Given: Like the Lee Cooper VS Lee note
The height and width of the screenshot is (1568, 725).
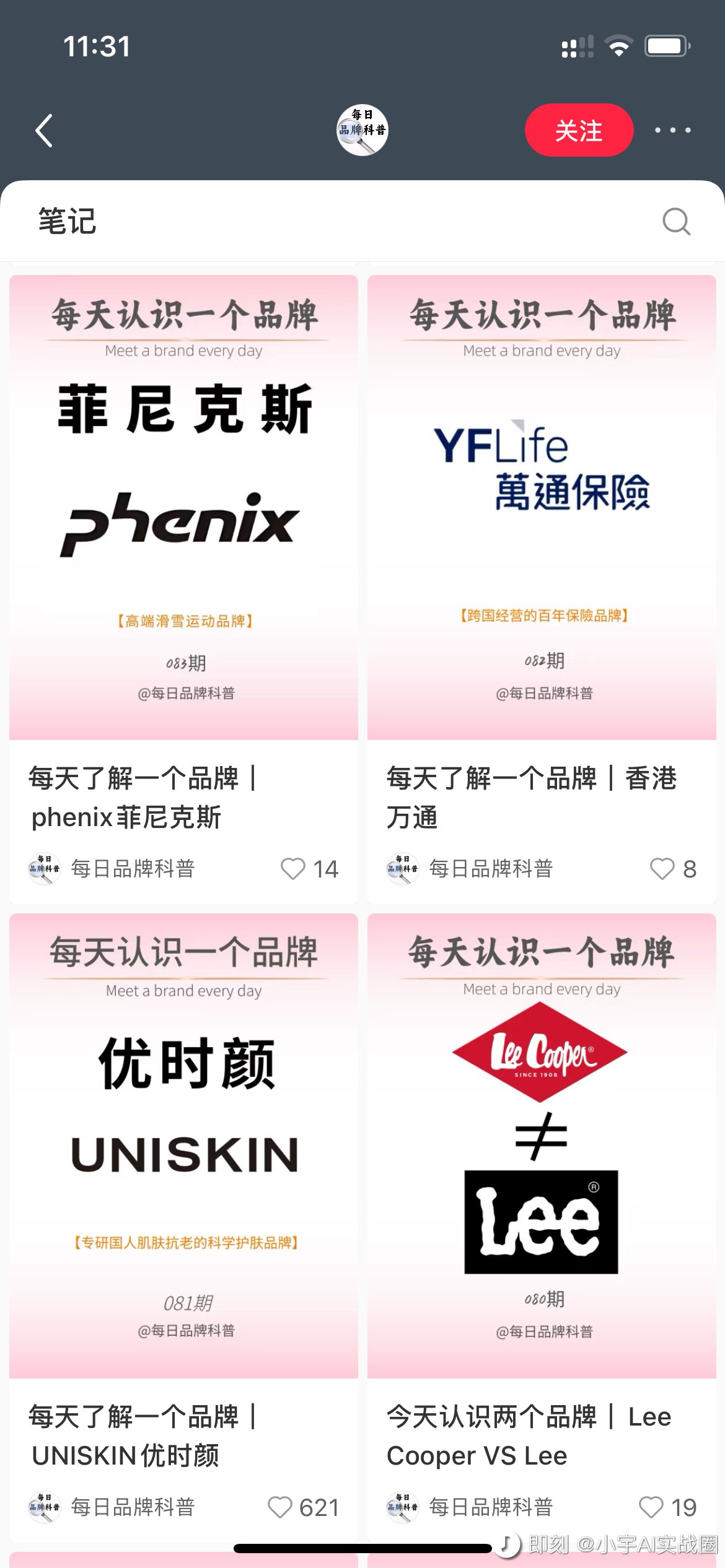Looking at the screenshot, I should (x=651, y=1507).
